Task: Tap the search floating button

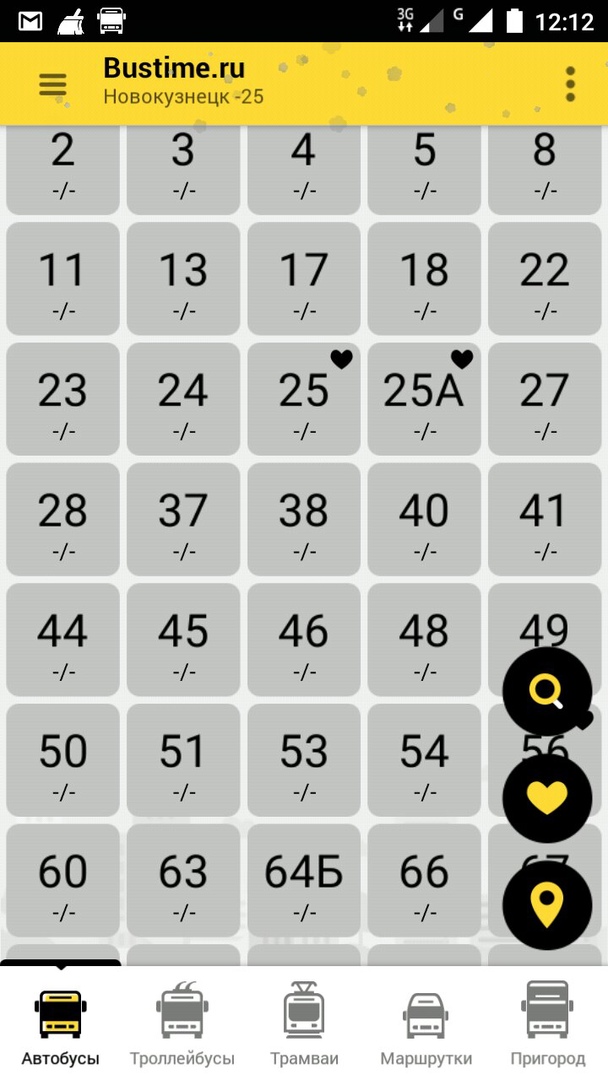Action: tap(547, 691)
